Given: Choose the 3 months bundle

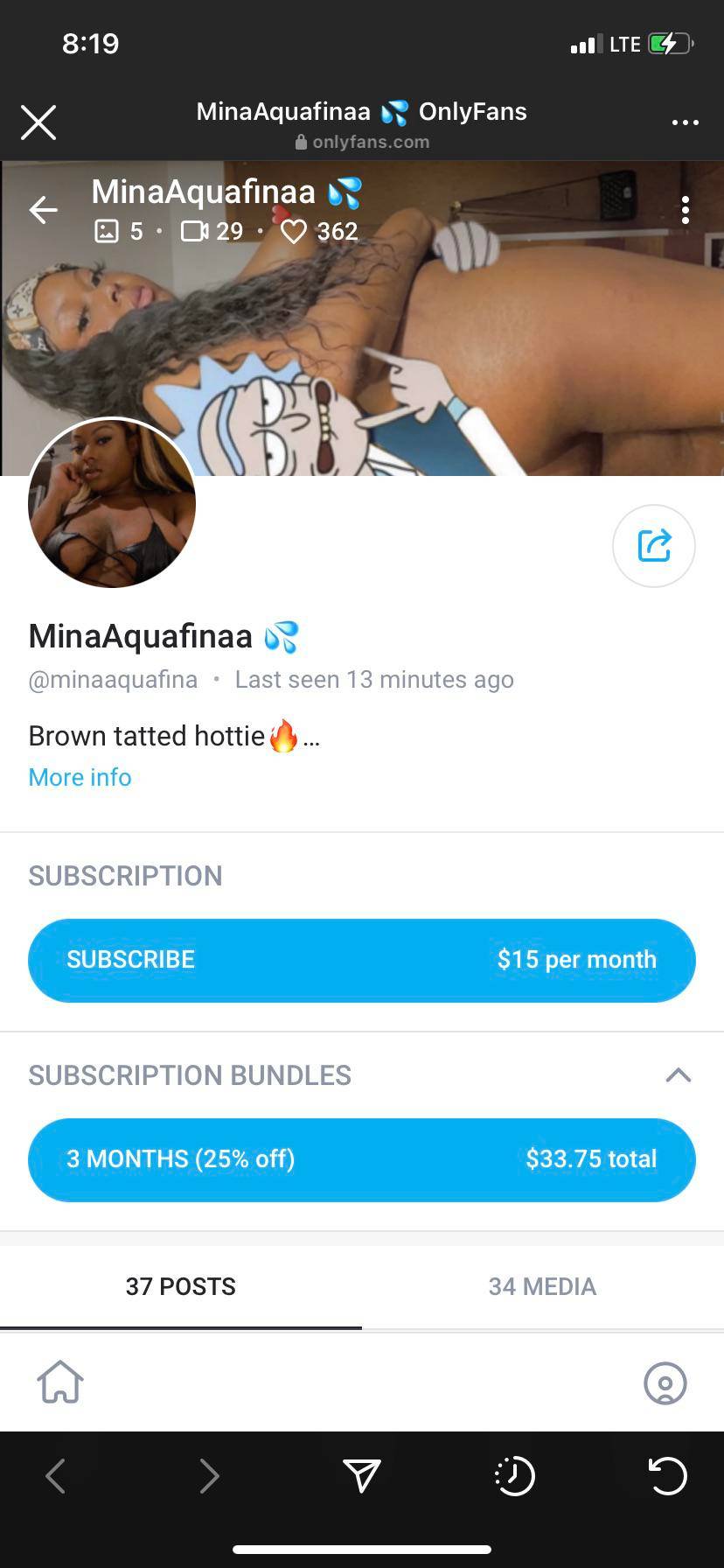Looking at the screenshot, I should pos(361,1159).
